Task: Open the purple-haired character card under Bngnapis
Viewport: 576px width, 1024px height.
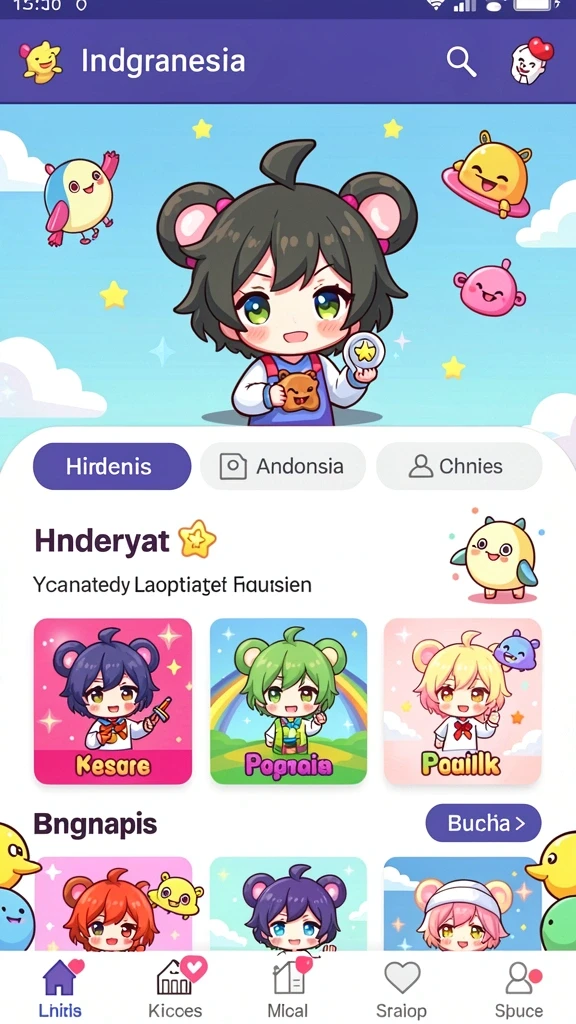Action: (288, 904)
